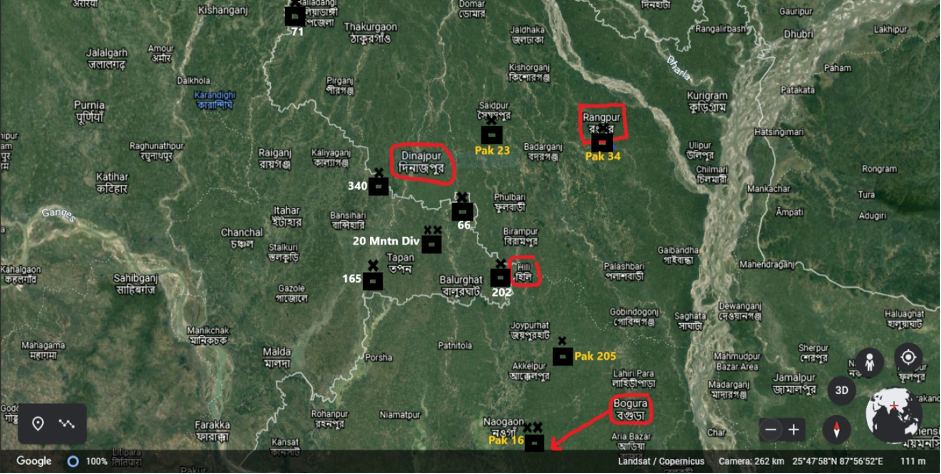The width and height of the screenshot is (941, 474).
Task: Add a placemark with the pin tool
Action: tap(38, 423)
